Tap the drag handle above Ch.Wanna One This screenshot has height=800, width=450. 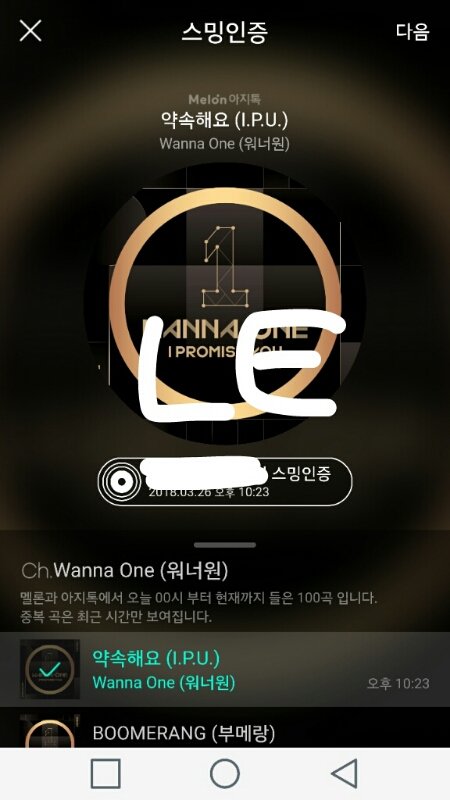pyautogui.click(x=225, y=545)
